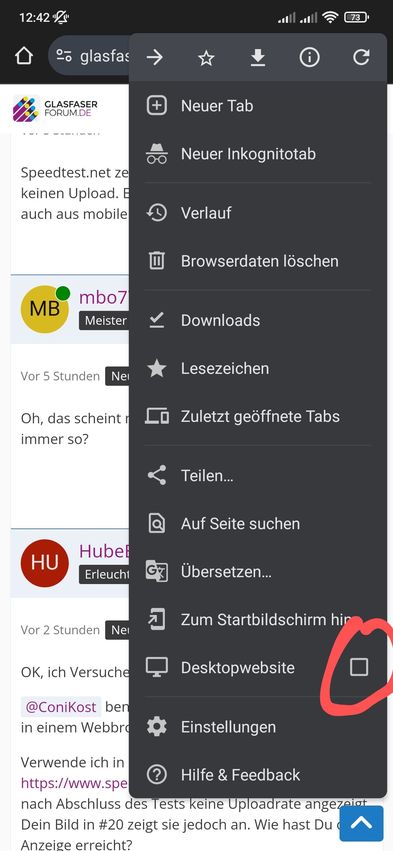Tap the home icon in the toolbar
The height and width of the screenshot is (851, 393).
pos(23,56)
